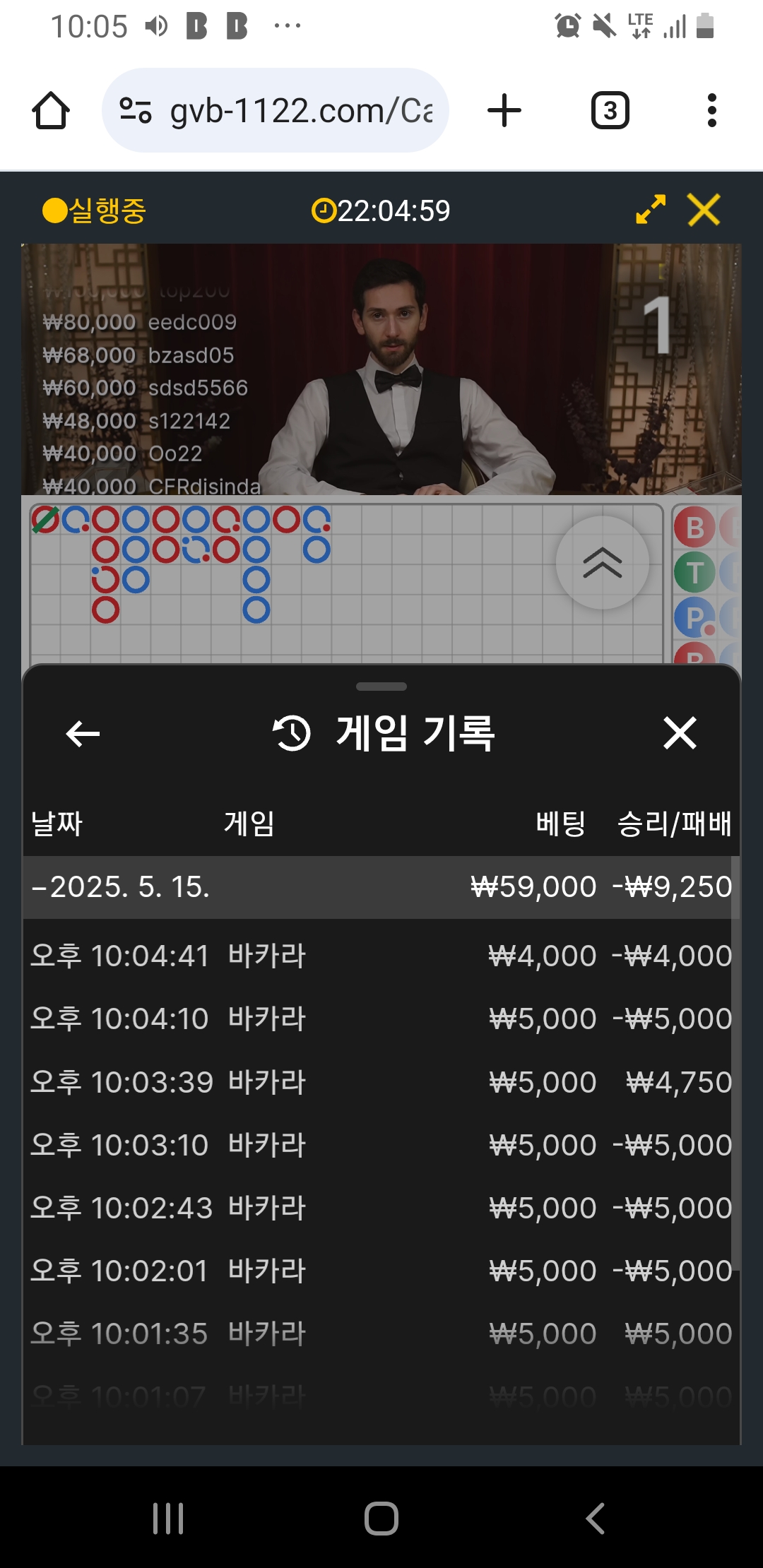
Task: Open a new browser tab
Action: point(504,111)
